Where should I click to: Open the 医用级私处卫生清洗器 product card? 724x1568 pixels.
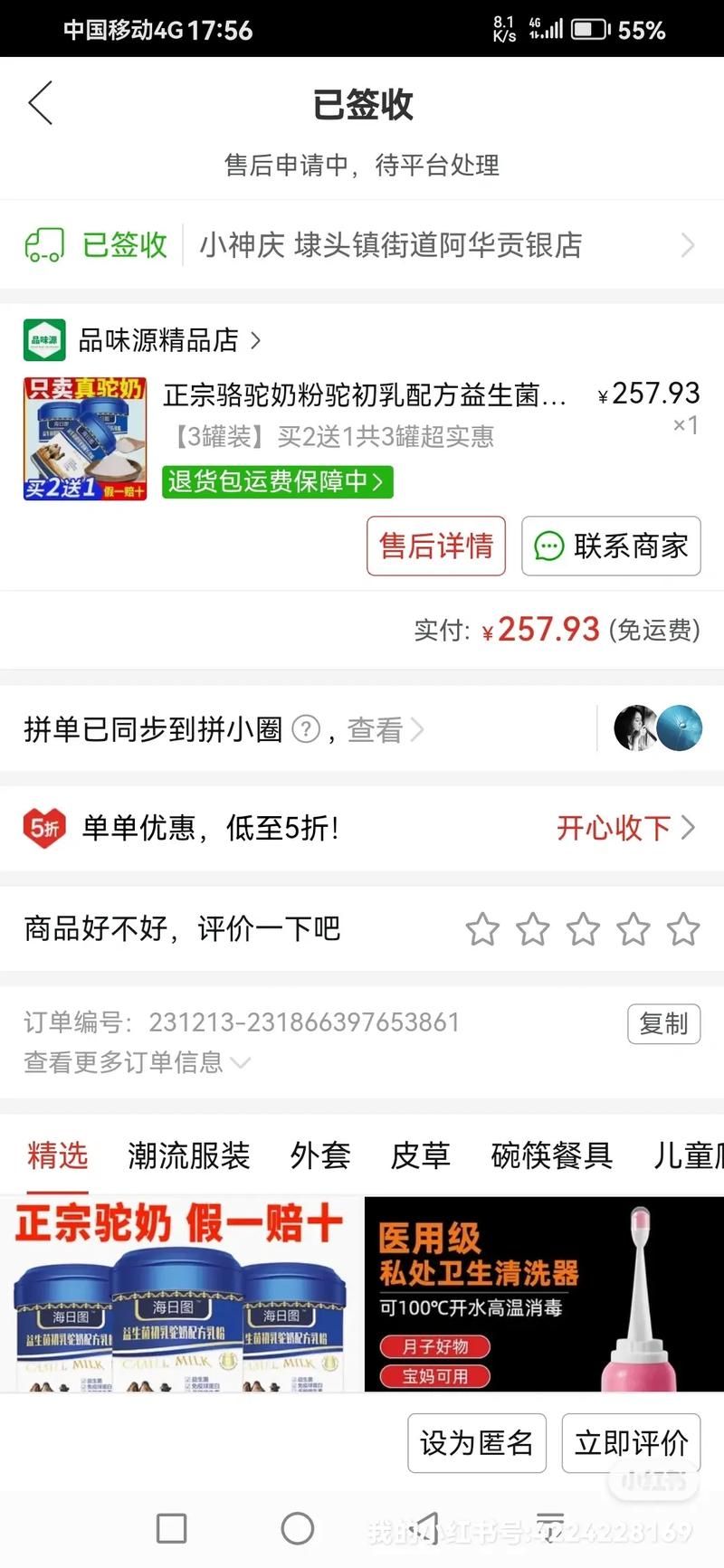coord(544,1294)
